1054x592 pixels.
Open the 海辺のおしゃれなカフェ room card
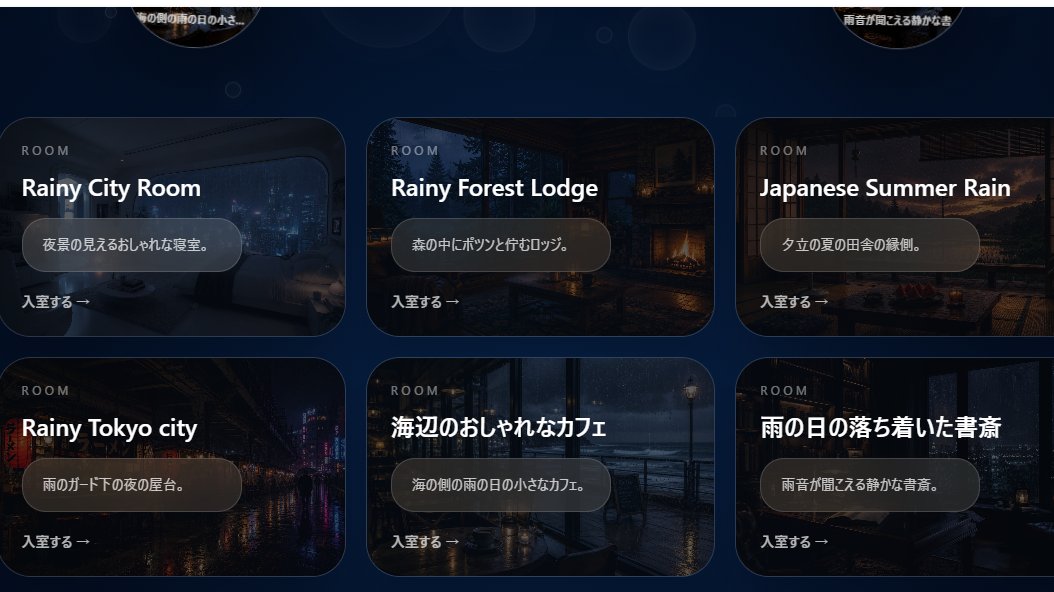pyautogui.click(x=540, y=466)
